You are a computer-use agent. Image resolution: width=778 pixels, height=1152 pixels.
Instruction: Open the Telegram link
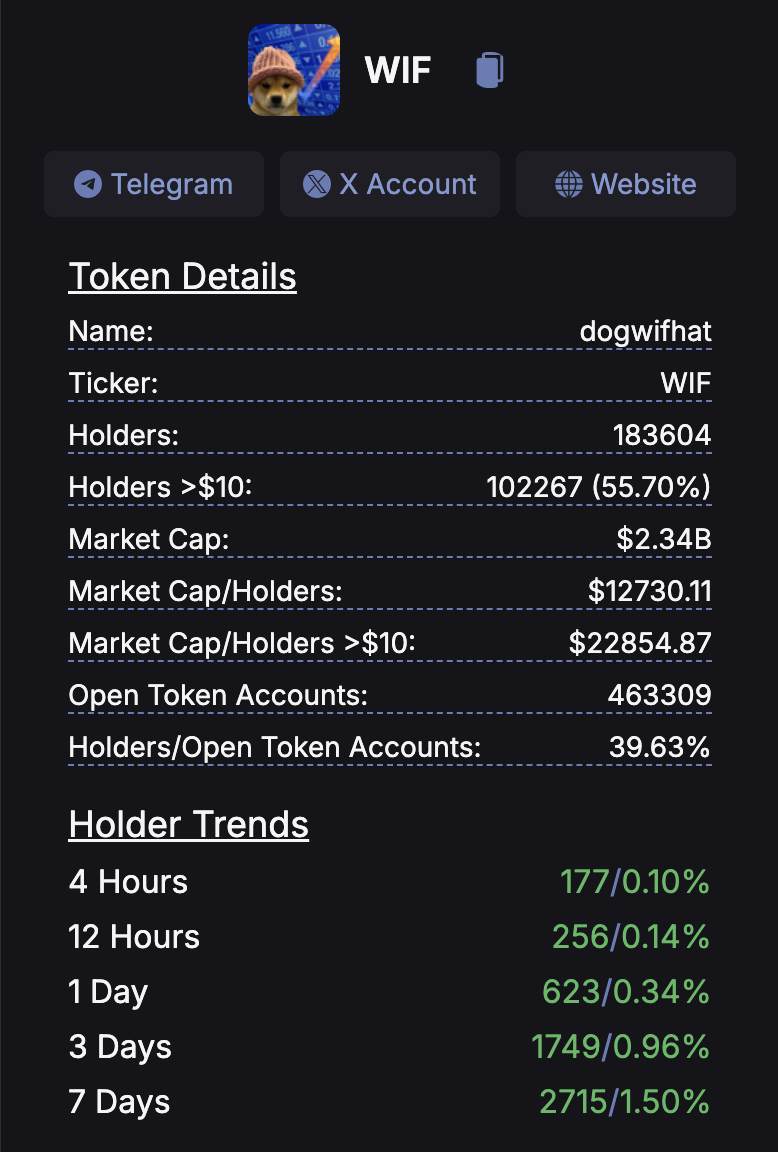(154, 184)
